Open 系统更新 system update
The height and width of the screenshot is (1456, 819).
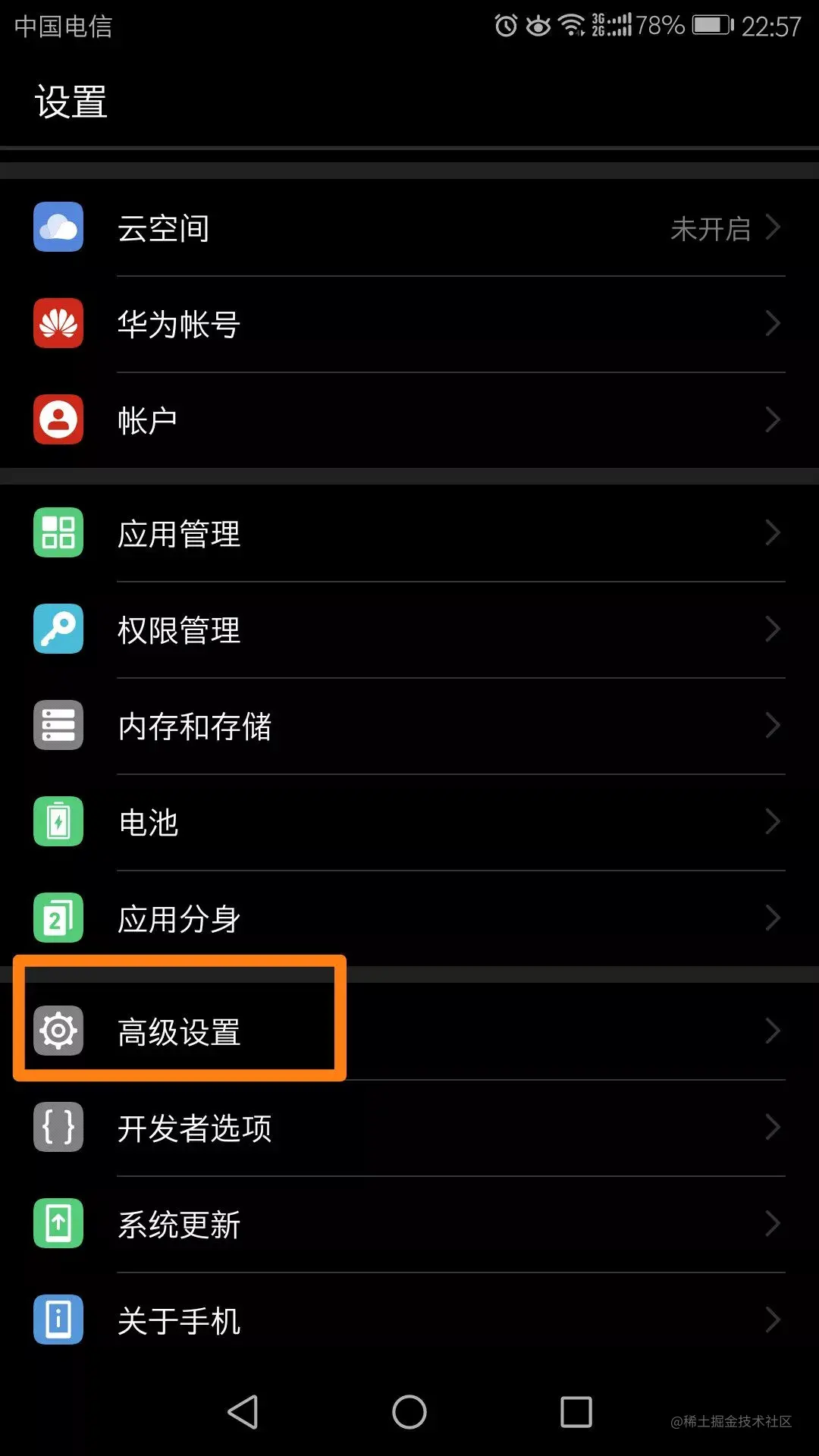(x=409, y=1224)
